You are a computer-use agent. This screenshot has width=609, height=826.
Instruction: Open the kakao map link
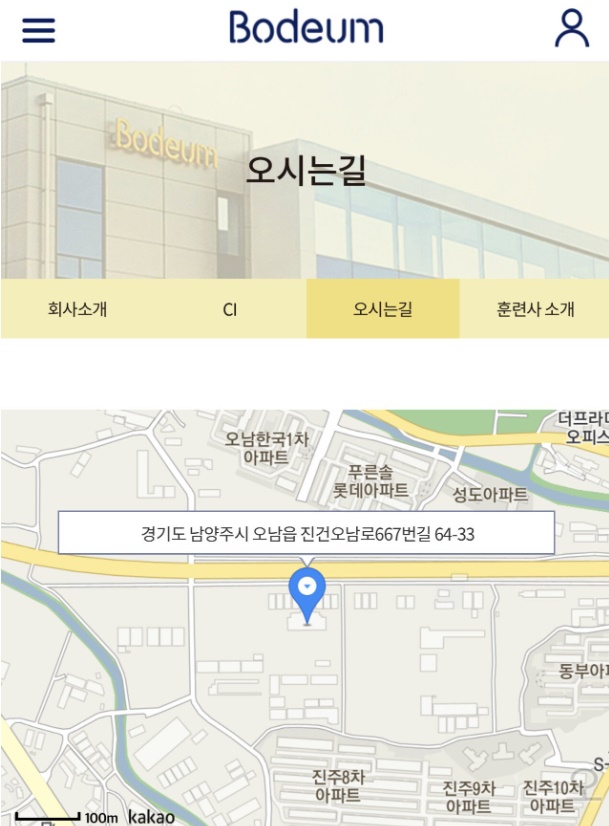point(151,817)
